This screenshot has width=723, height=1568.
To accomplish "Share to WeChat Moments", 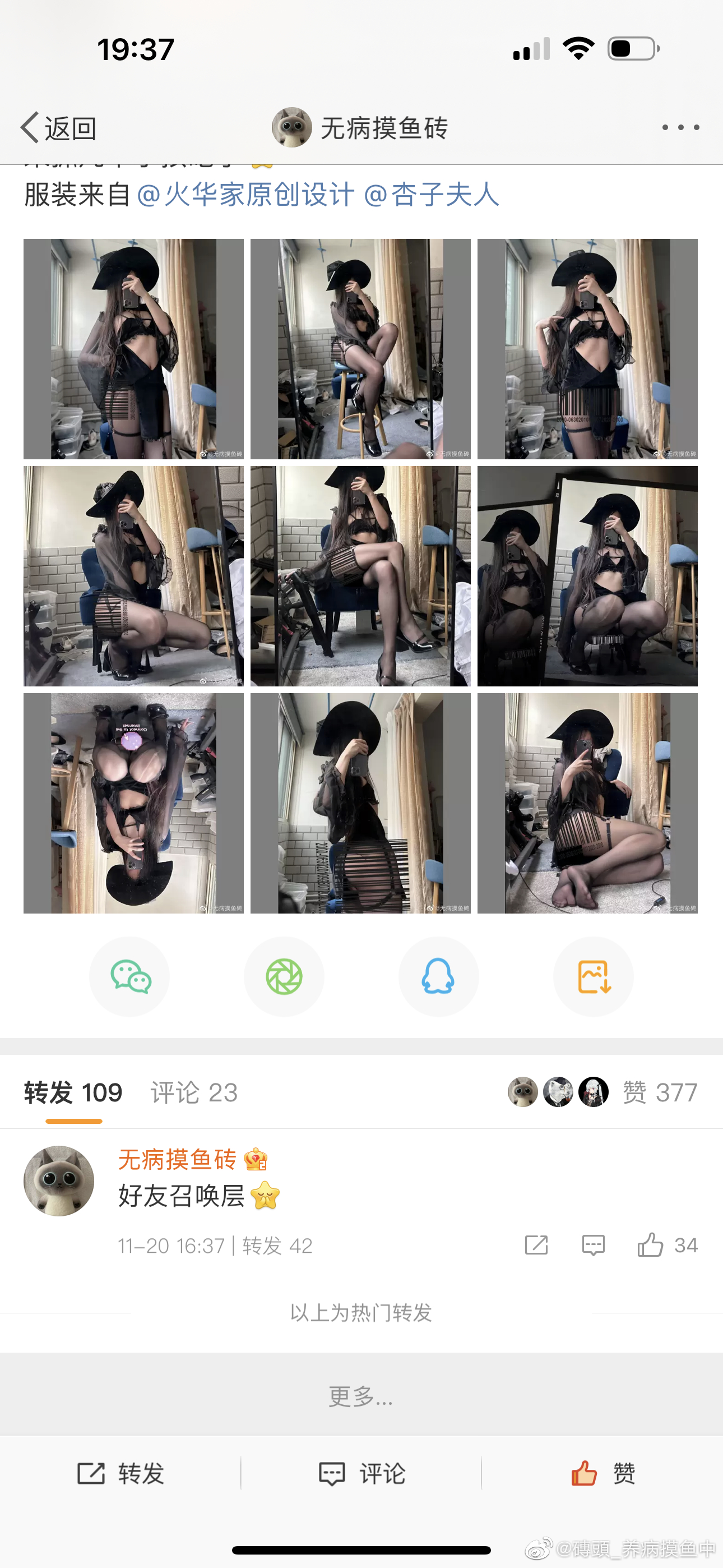I will (284, 976).
